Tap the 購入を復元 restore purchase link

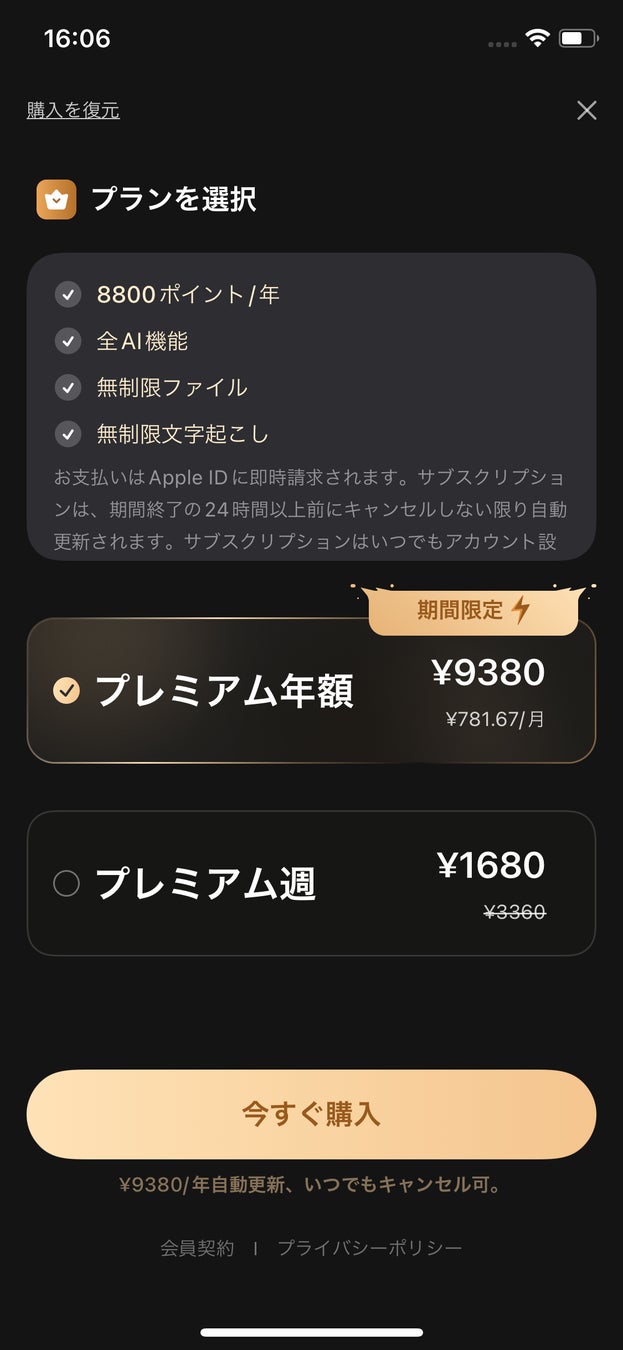73,111
